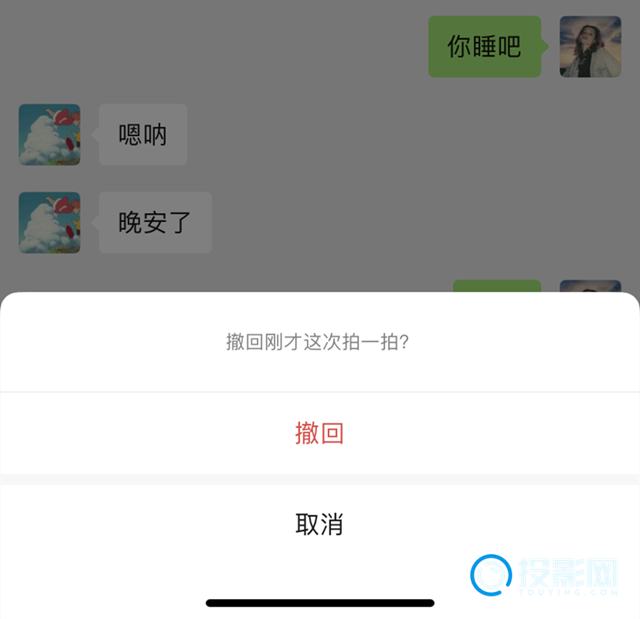Confirm 撤回 to withdraw the pat

pos(319,433)
